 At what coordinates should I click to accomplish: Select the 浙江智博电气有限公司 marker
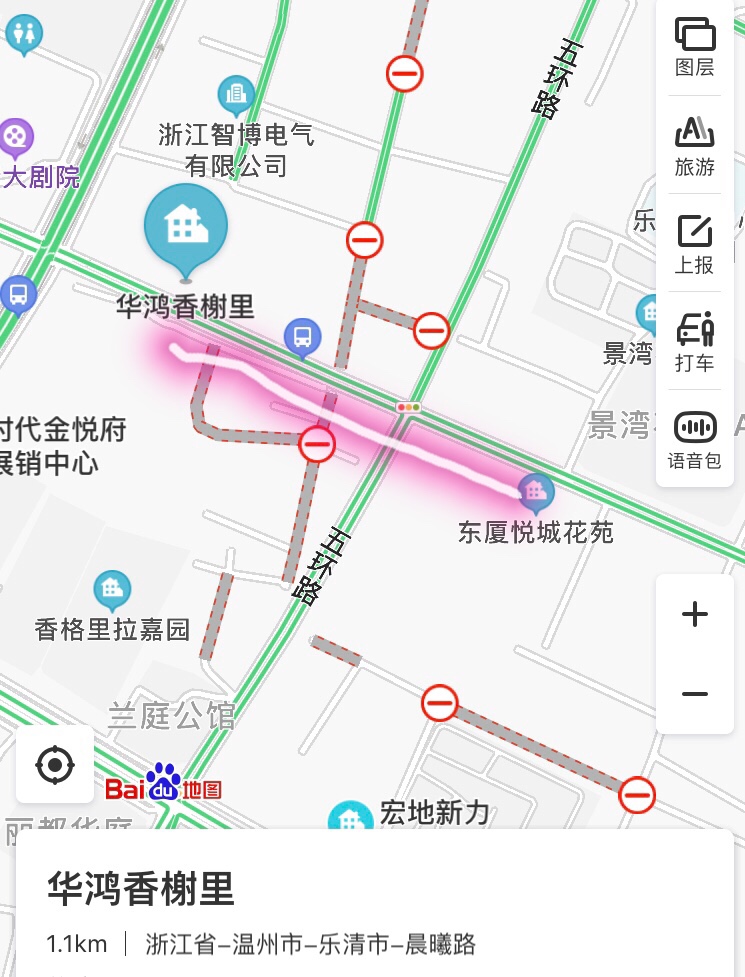tap(236, 96)
